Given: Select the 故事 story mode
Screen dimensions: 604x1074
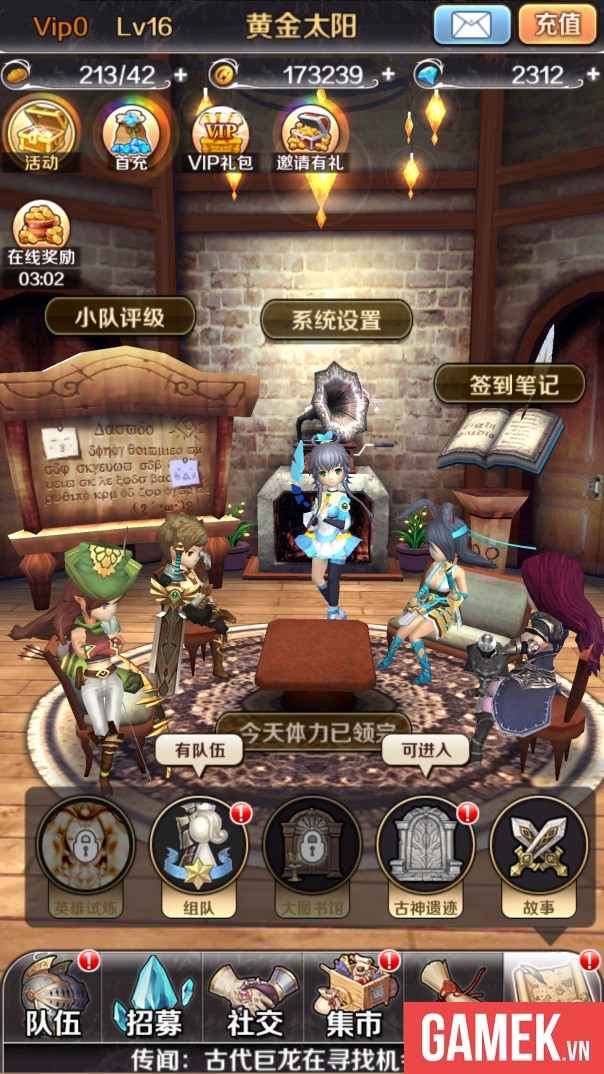Looking at the screenshot, I should [x=538, y=856].
